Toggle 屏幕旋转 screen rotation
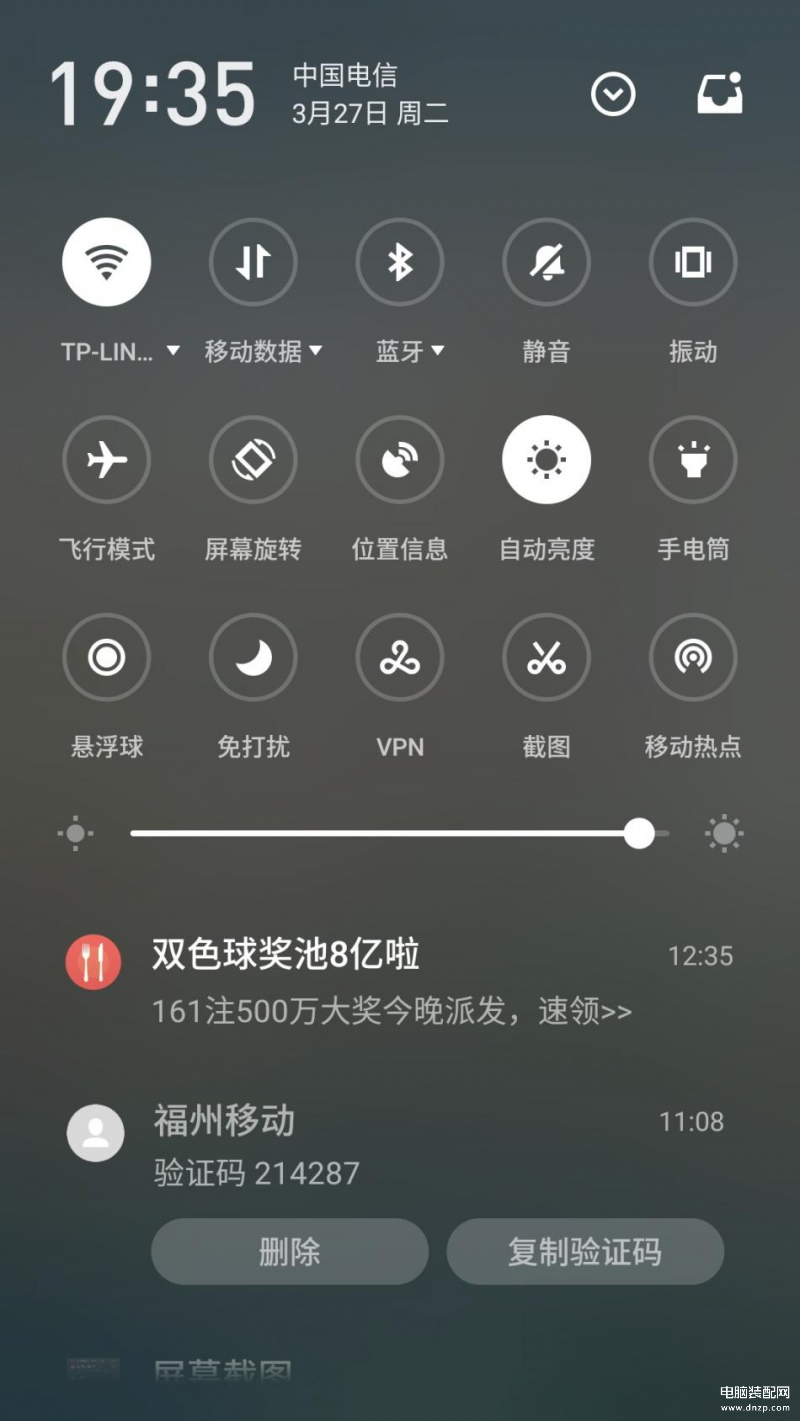 [253, 460]
